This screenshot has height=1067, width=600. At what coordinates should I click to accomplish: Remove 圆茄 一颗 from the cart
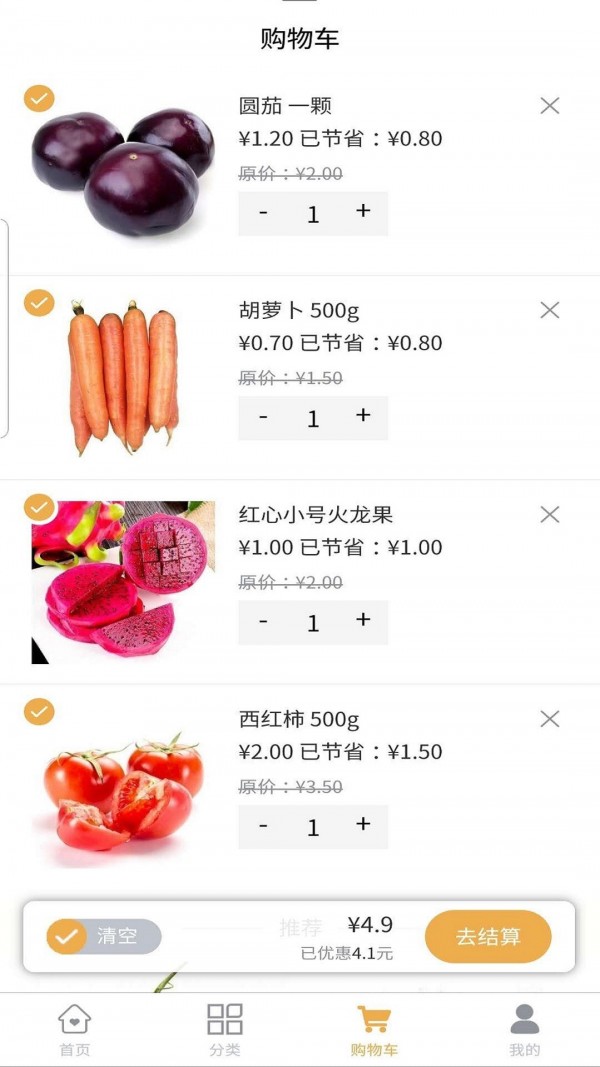point(549,106)
